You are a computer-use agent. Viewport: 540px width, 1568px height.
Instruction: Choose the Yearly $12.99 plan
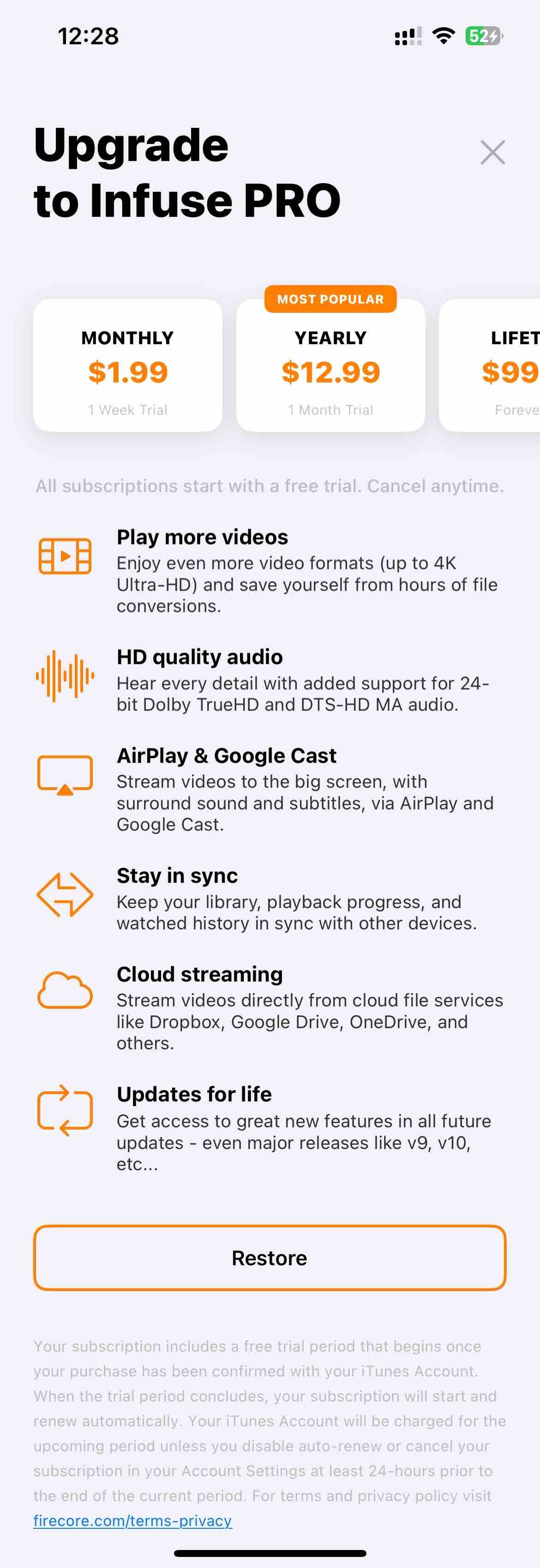pos(330,366)
